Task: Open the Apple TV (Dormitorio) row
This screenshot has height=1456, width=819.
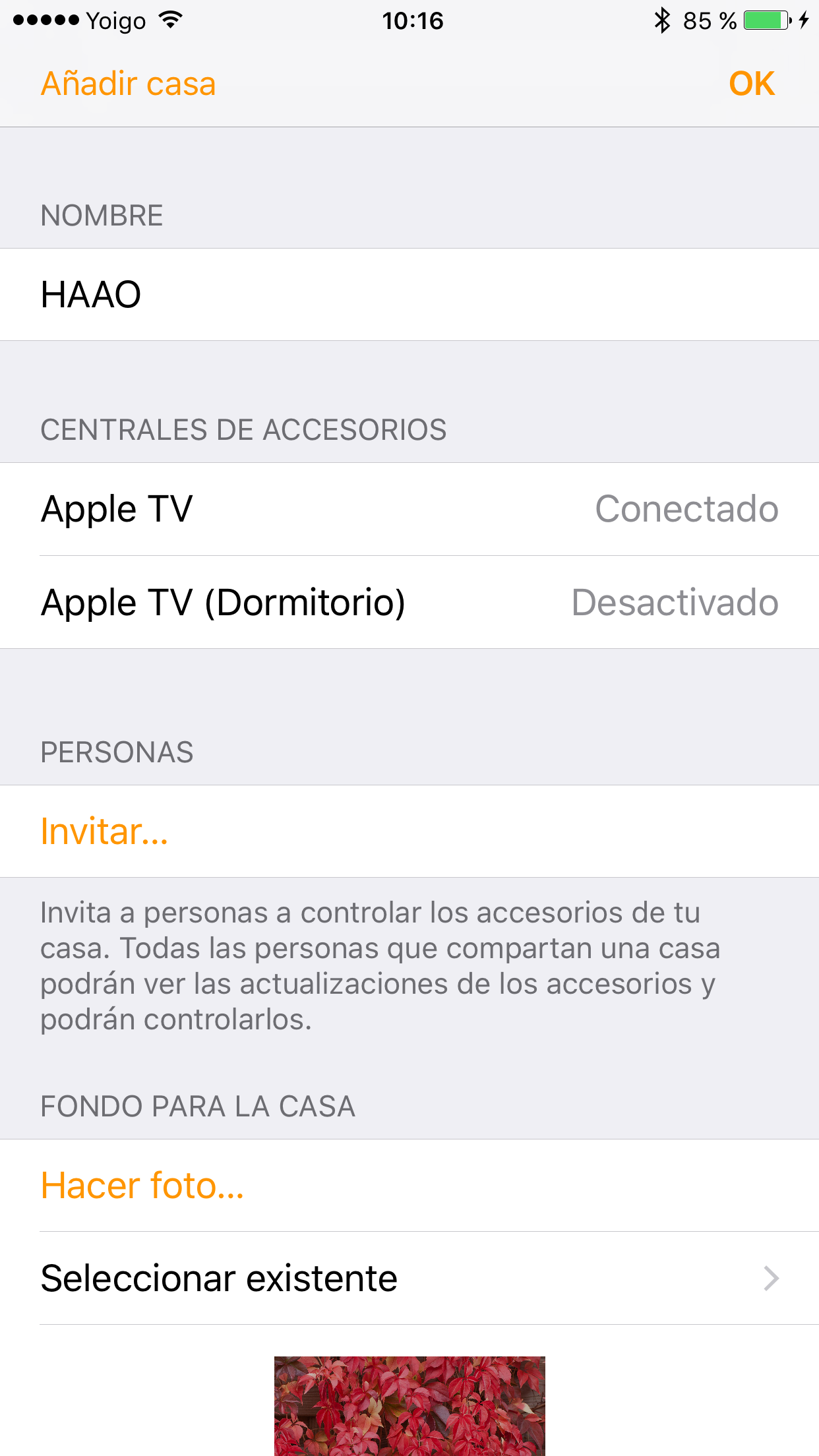Action: coord(409,602)
